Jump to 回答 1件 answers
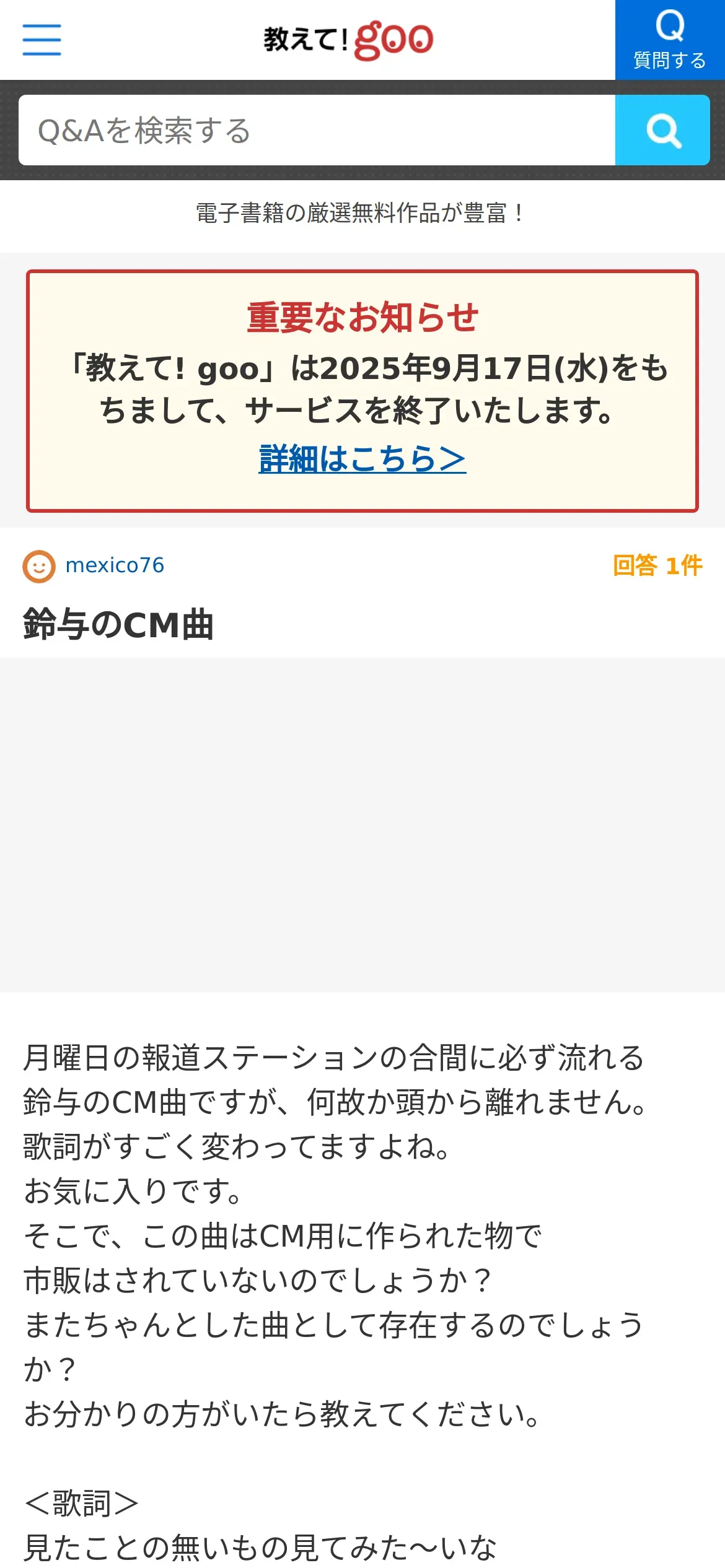Image resolution: width=725 pixels, height=1568 pixels. [657, 565]
